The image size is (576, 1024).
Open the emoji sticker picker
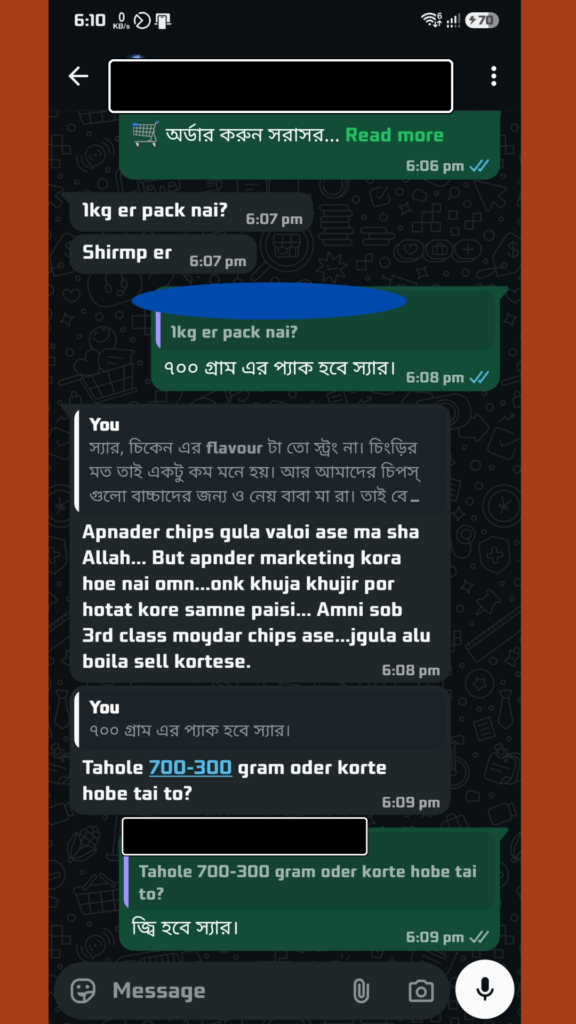point(83,991)
